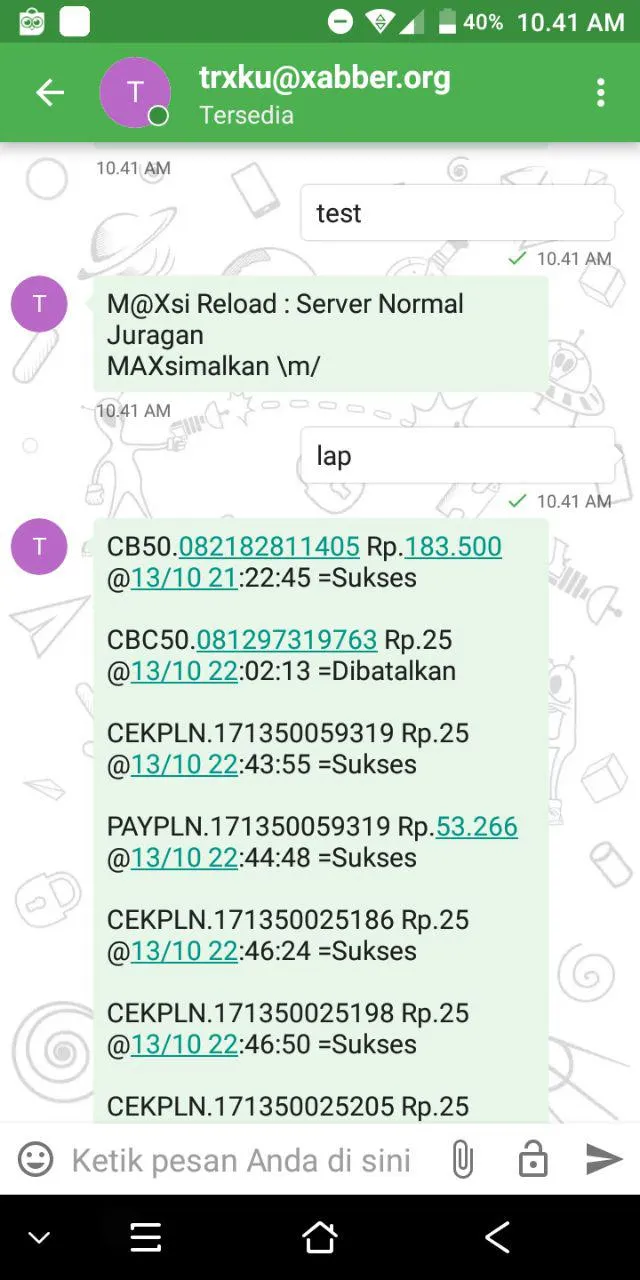
Task: Open the three-dot overflow menu
Action: click(600, 93)
